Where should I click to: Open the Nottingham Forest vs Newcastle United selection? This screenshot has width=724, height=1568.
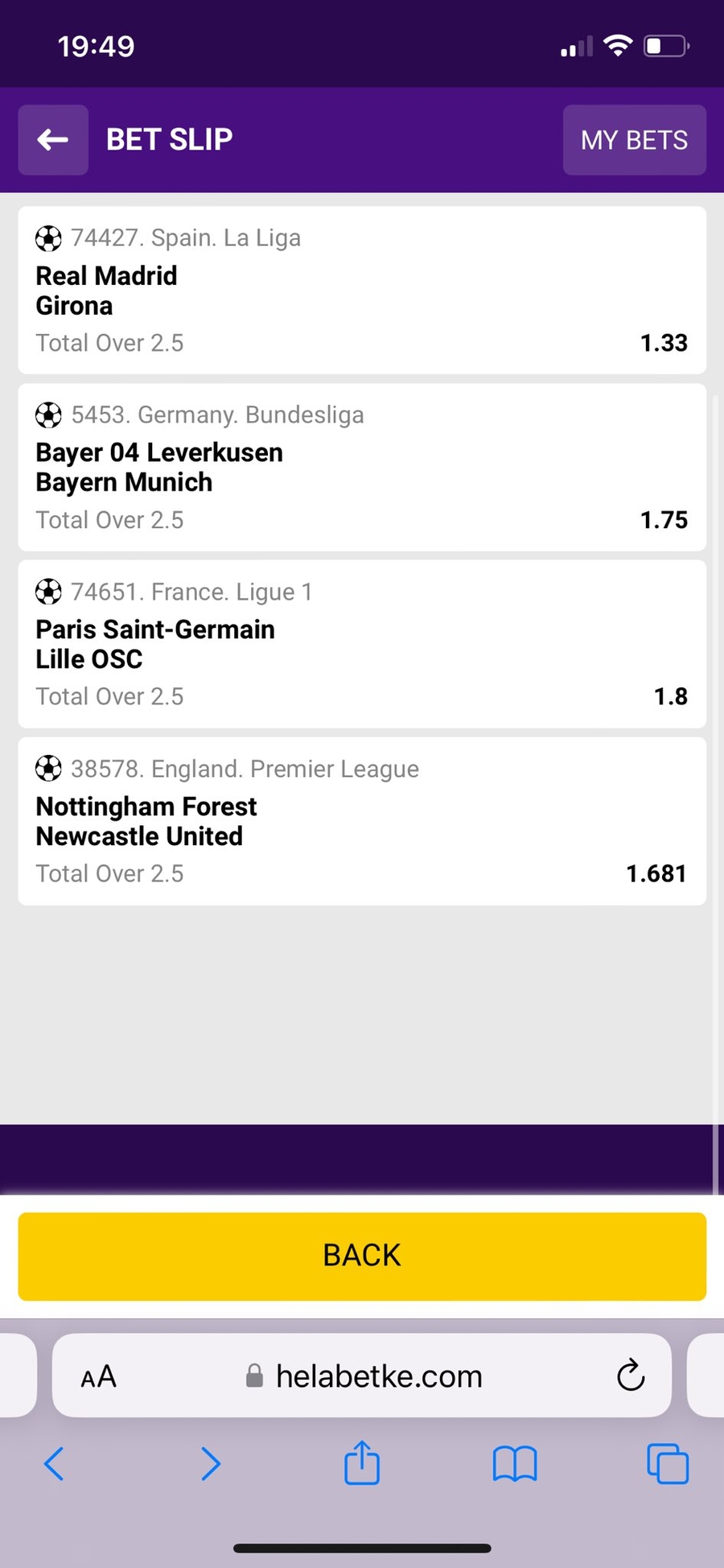362,821
